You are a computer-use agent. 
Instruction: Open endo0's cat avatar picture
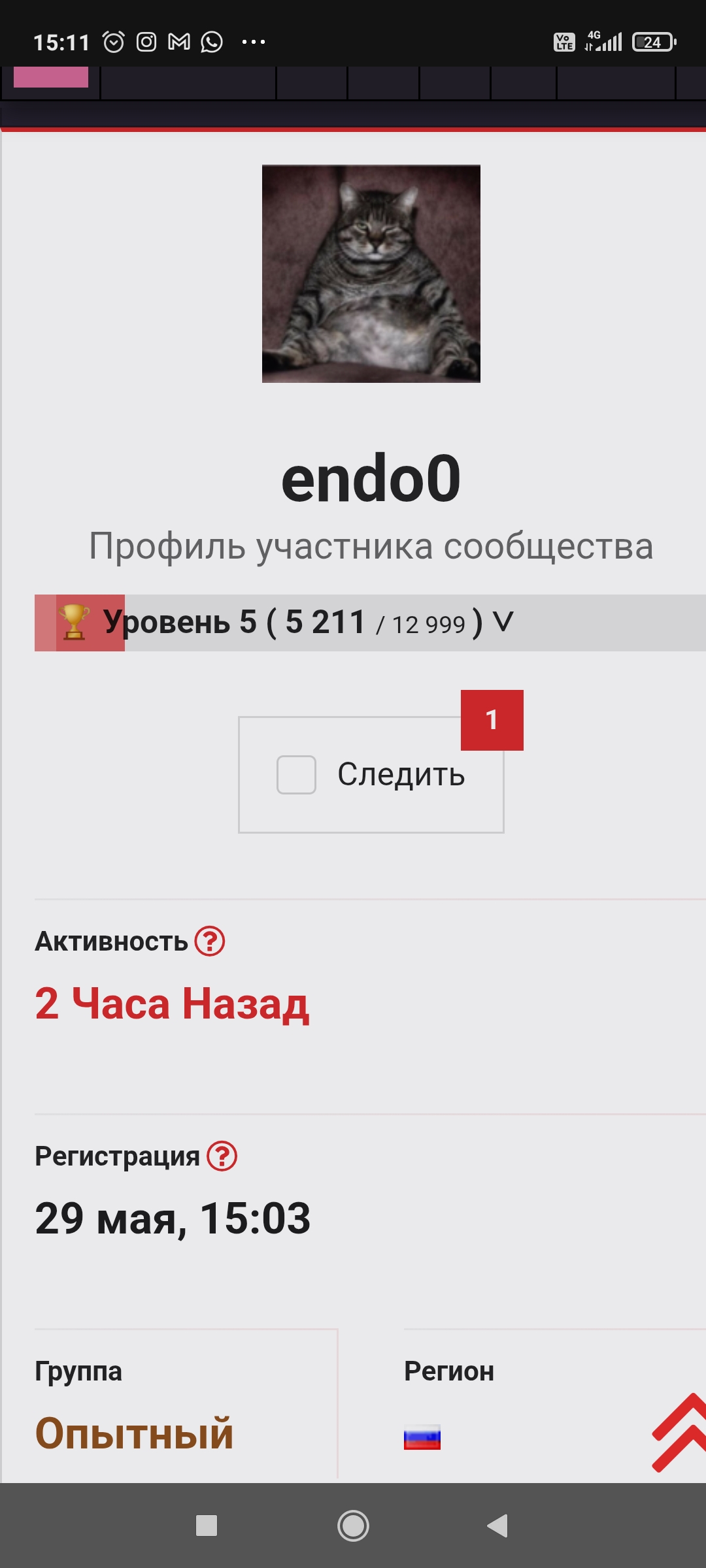click(371, 274)
